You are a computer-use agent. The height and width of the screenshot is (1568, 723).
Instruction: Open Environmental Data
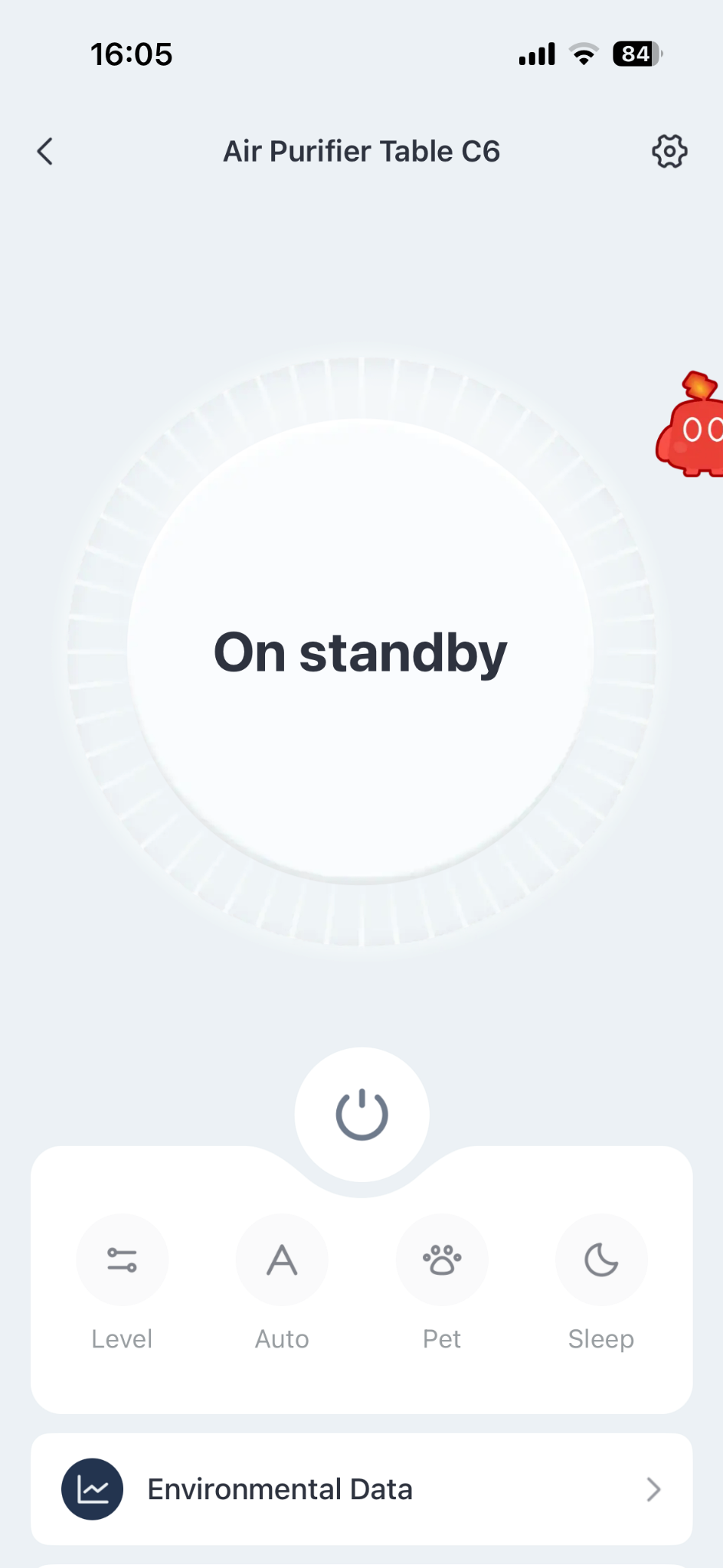click(361, 1489)
